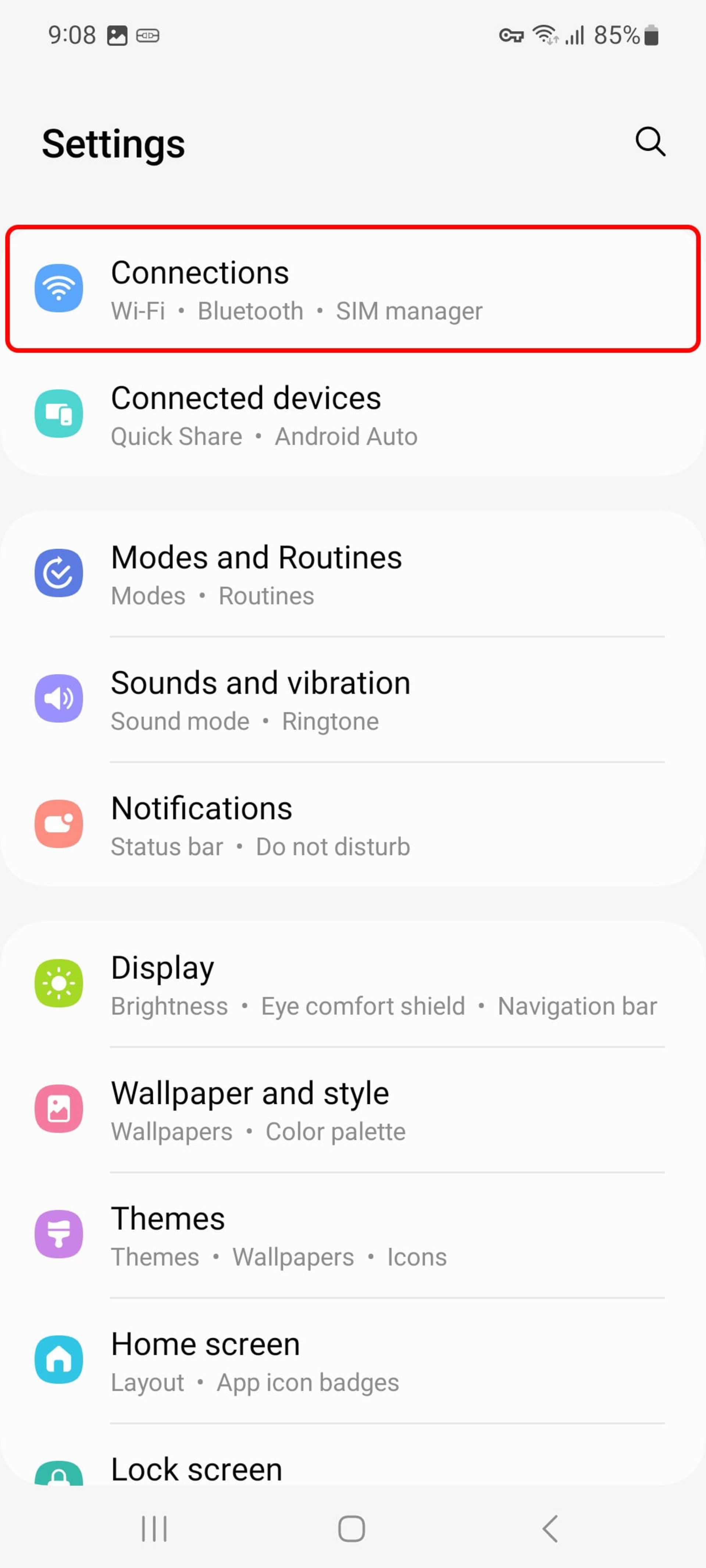Tap the Notifications icon

tap(58, 824)
